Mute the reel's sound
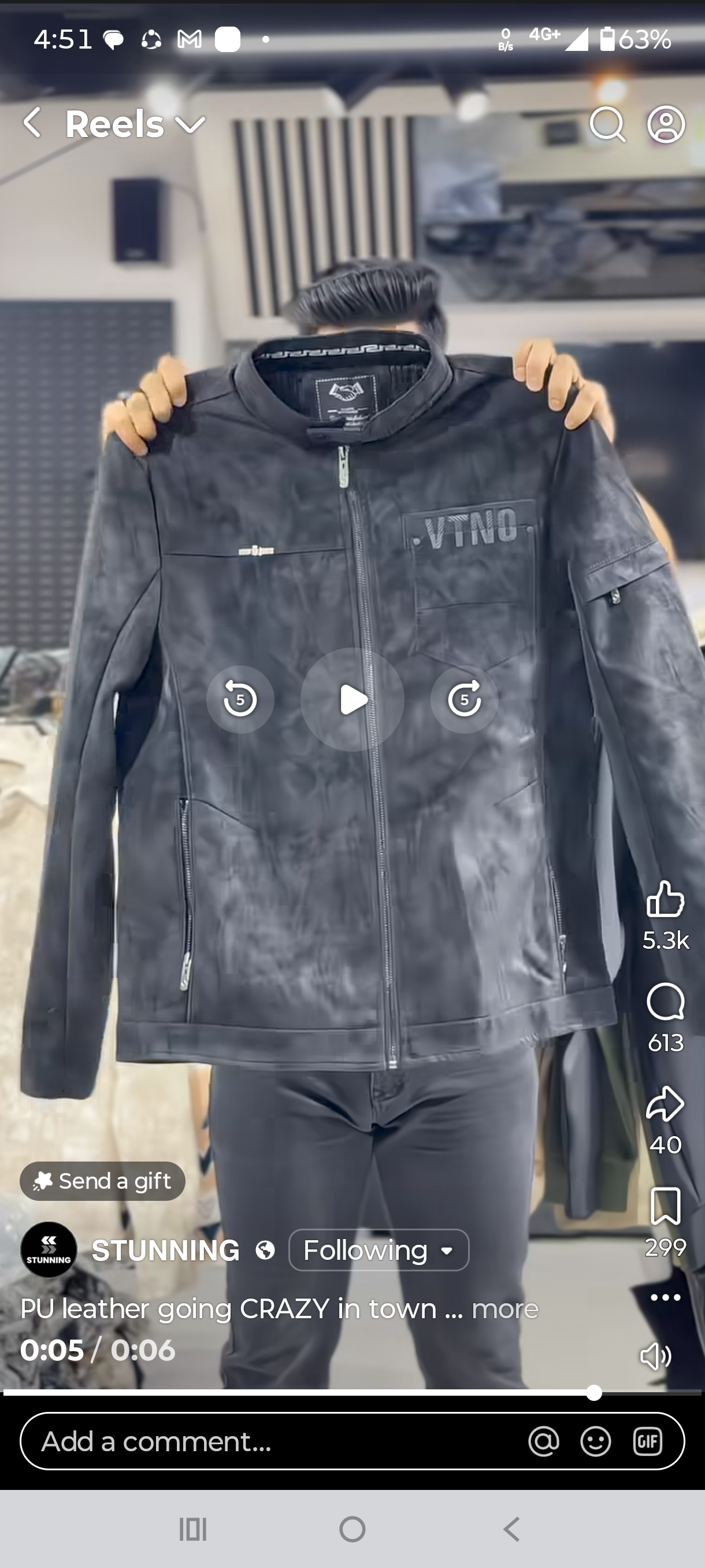The width and height of the screenshot is (705, 1568). tap(656, 1356)
